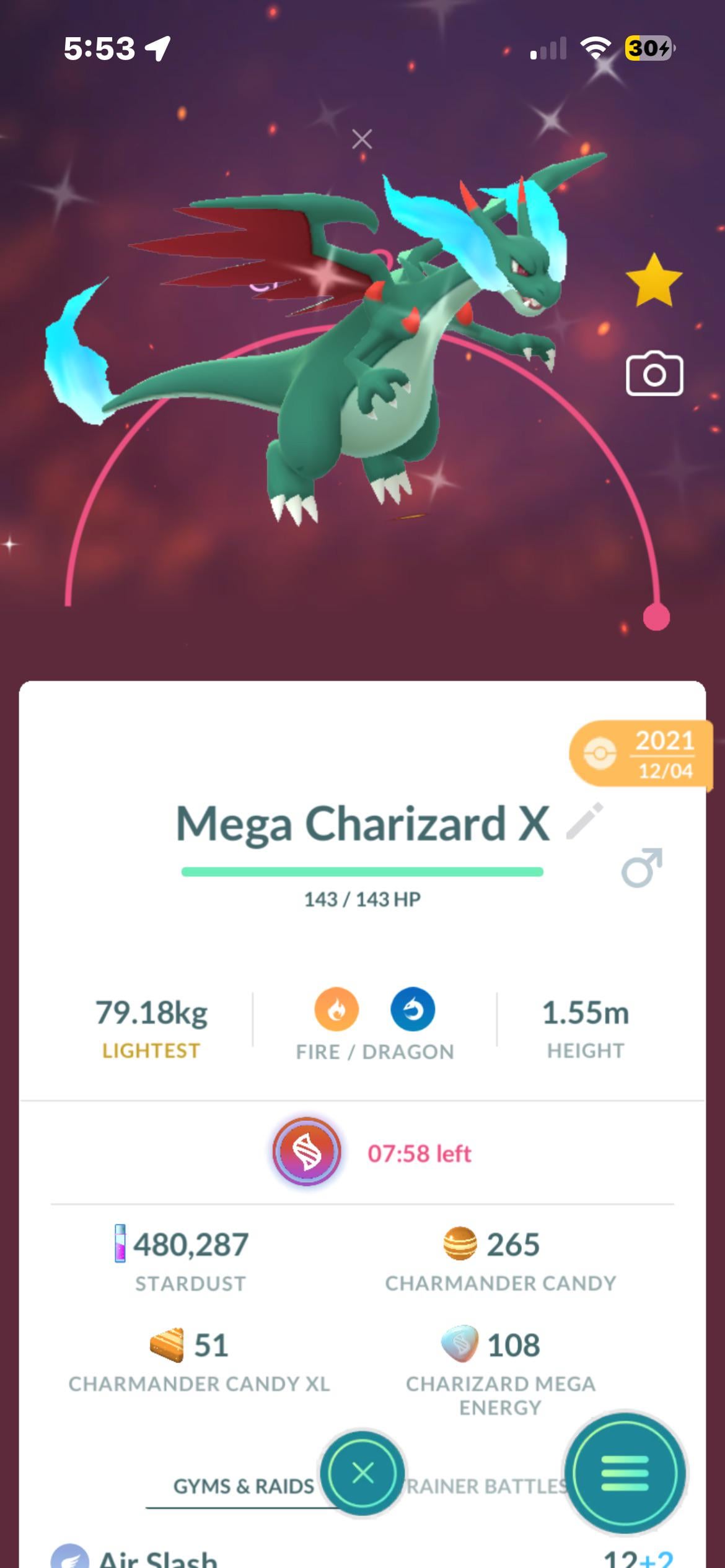
Task: Select the Gyms & Raids tab
Action: click(x=243, y=1486)
